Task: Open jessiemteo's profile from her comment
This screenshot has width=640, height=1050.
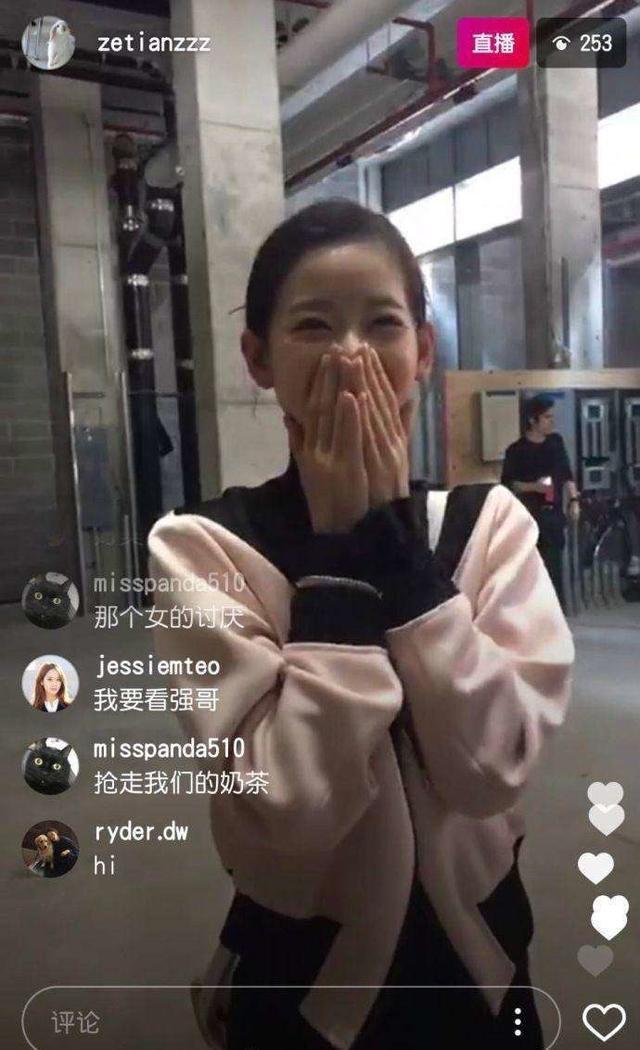Action: point(50,683)
